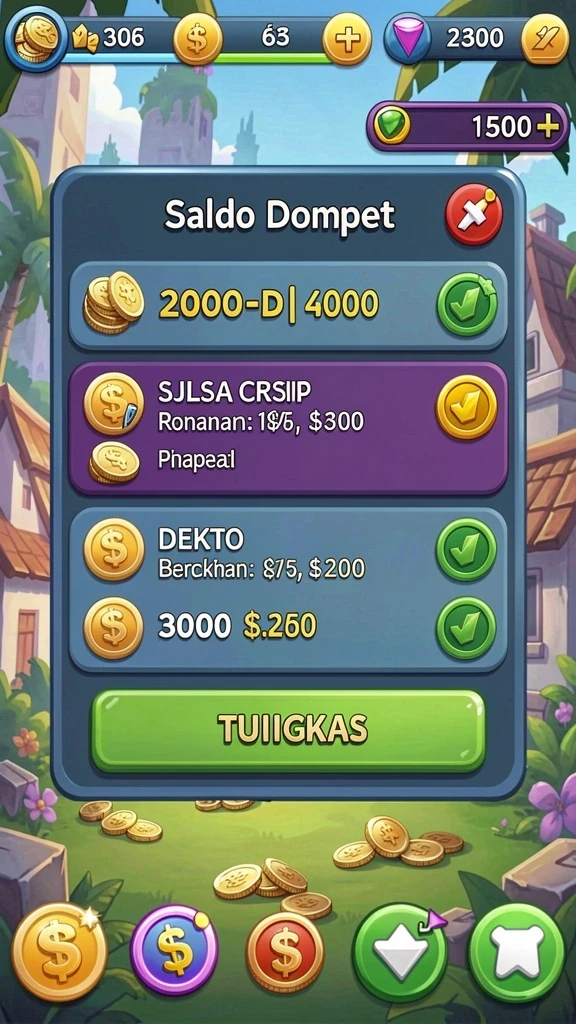Tap the red dollar coin button

(x=285, y=952)
